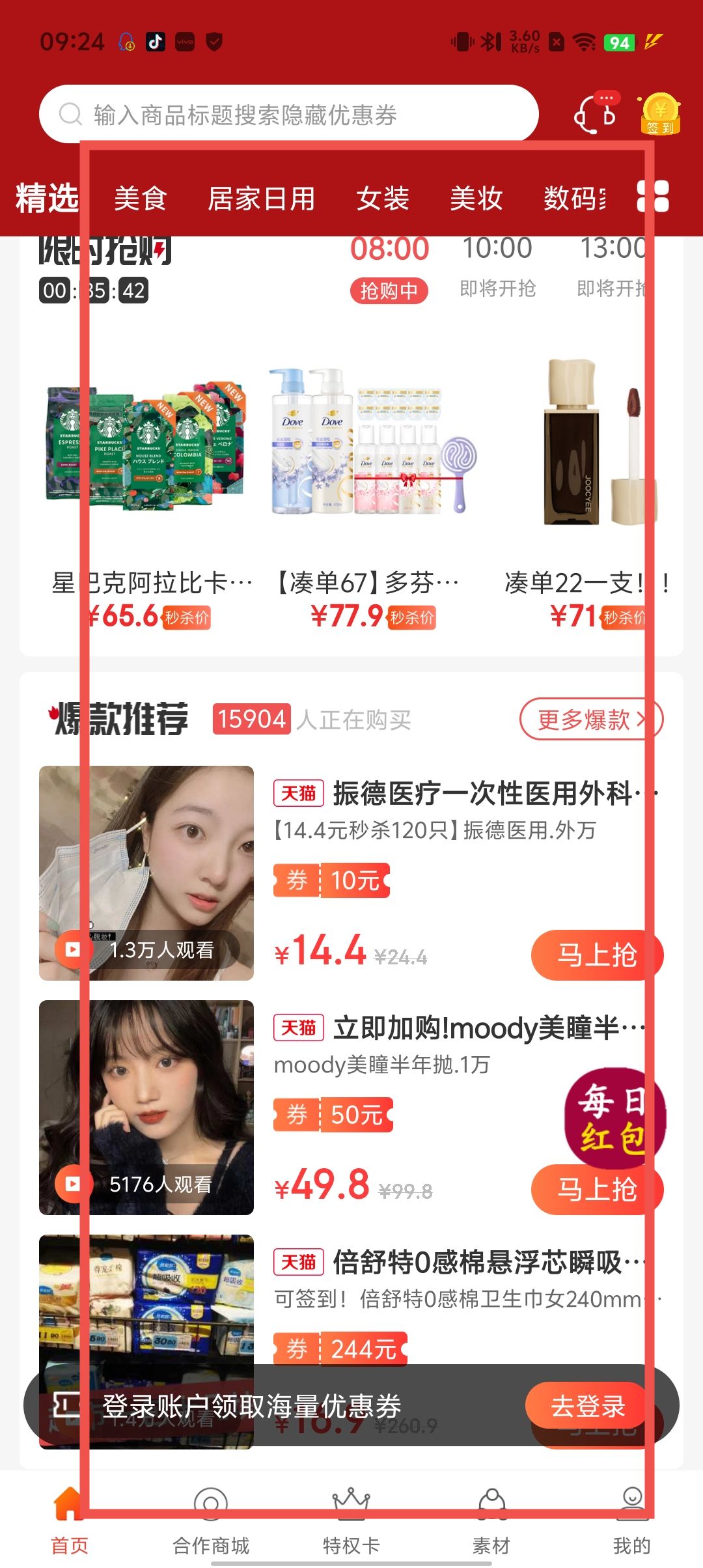Image resolution: width=703 pixels, height=1568 pixels.
Task: Select the 女装 category tab
Action: point(382,199)
